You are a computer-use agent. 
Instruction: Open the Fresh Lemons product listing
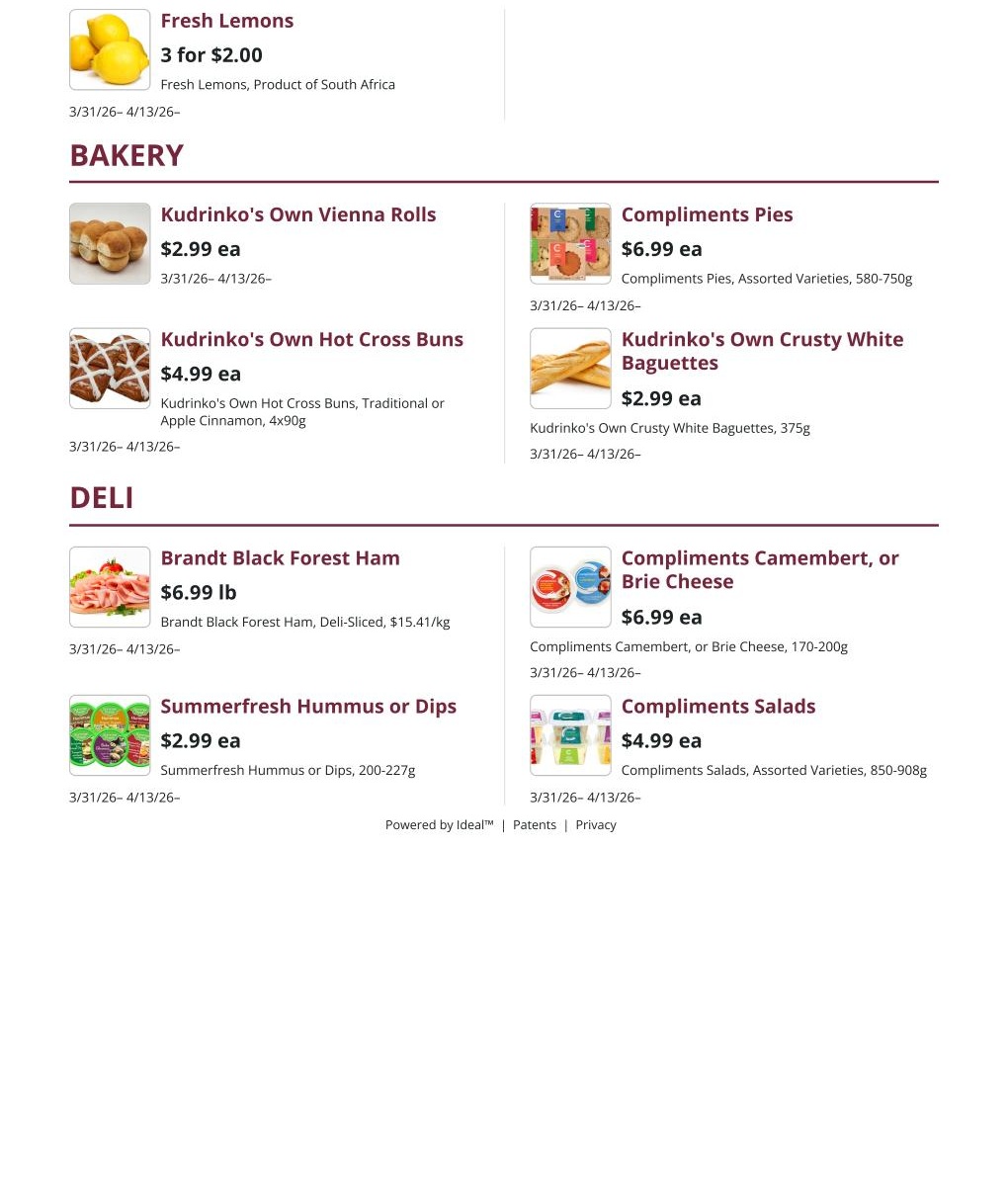[x=226, y=20]
